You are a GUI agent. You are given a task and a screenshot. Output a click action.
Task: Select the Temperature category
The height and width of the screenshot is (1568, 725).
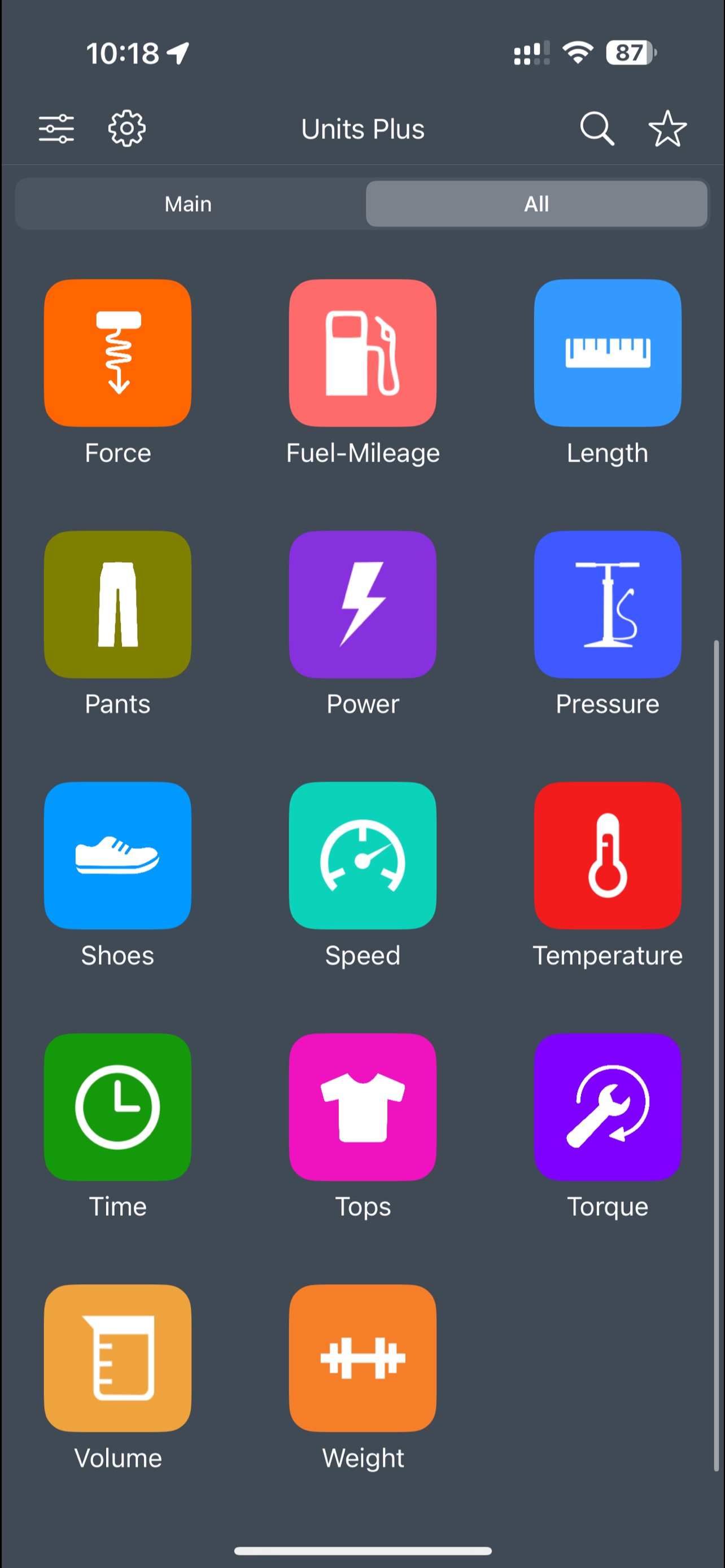(x=607, y=856)
